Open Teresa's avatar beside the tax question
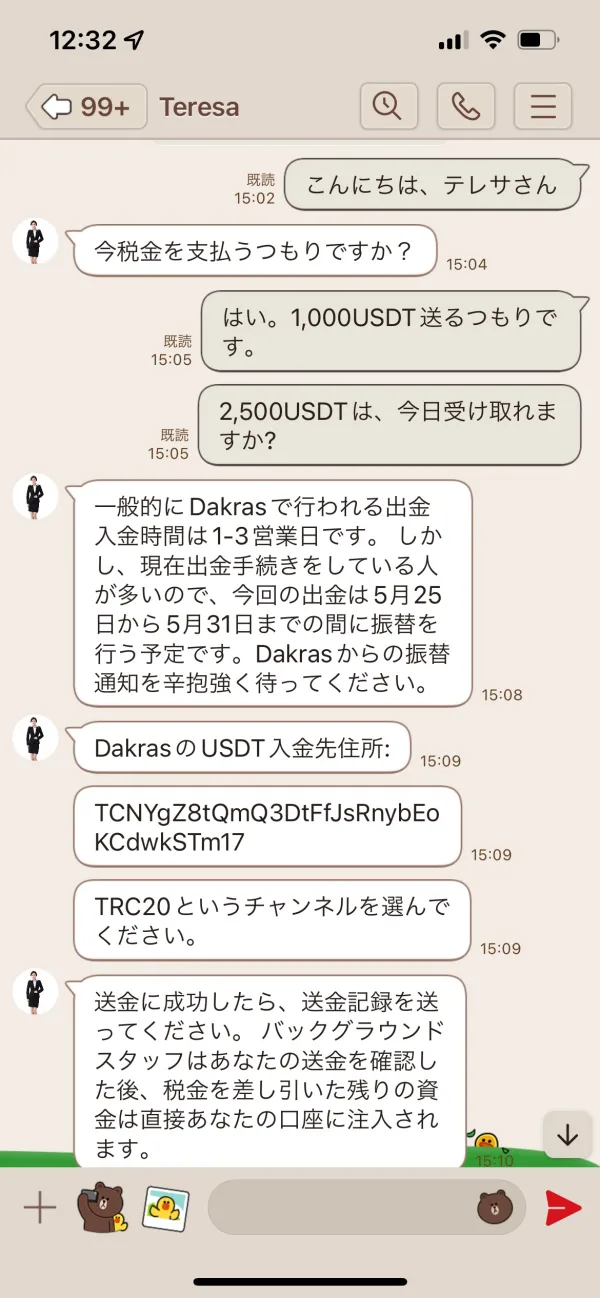 pos(36,241)
